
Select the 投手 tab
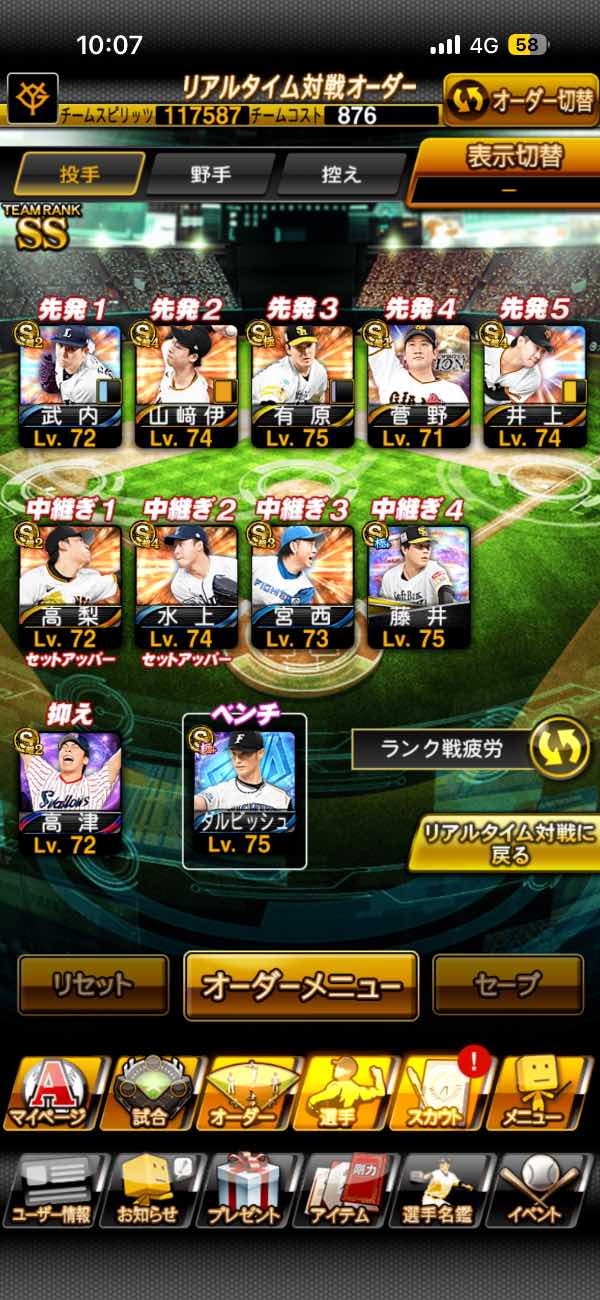(80, 174)
